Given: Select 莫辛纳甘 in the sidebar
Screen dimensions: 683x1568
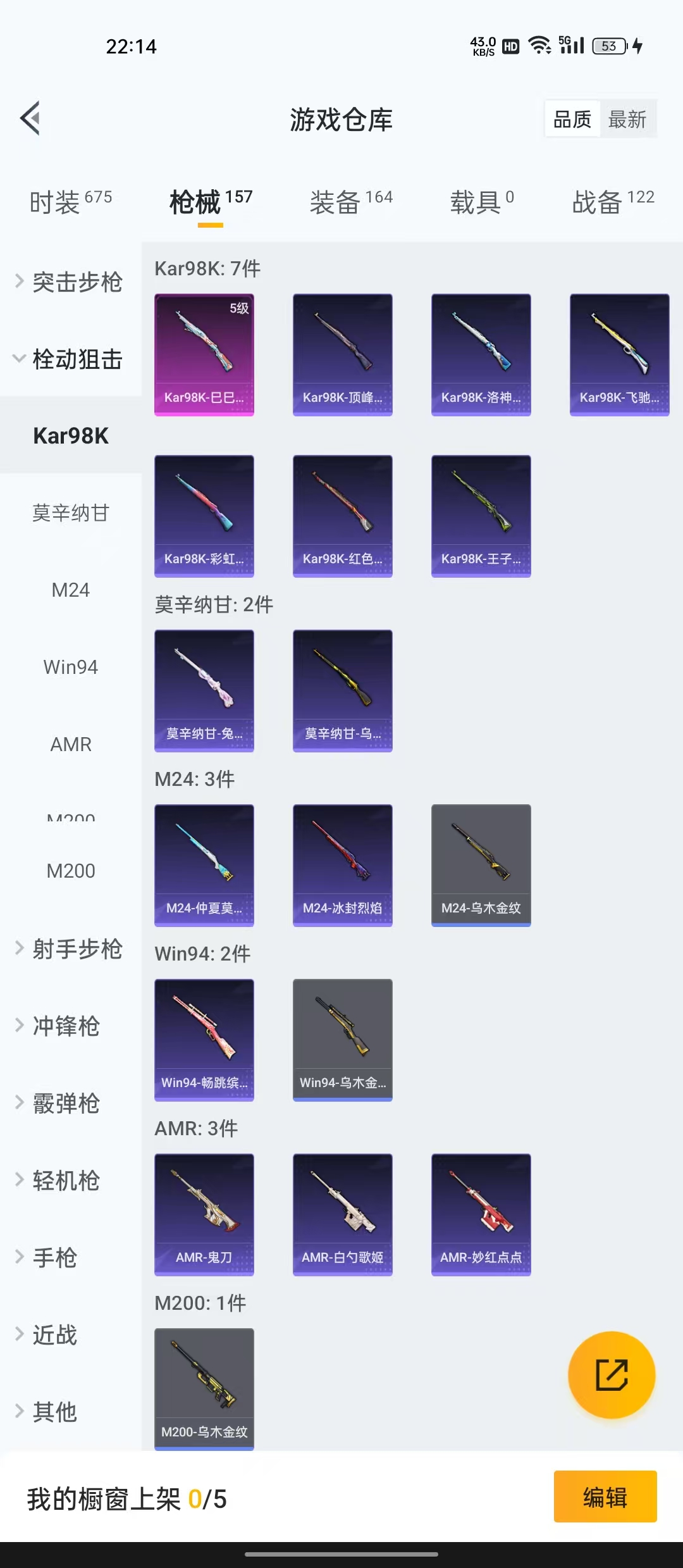Looking at the screenshot, I should 70,513.
